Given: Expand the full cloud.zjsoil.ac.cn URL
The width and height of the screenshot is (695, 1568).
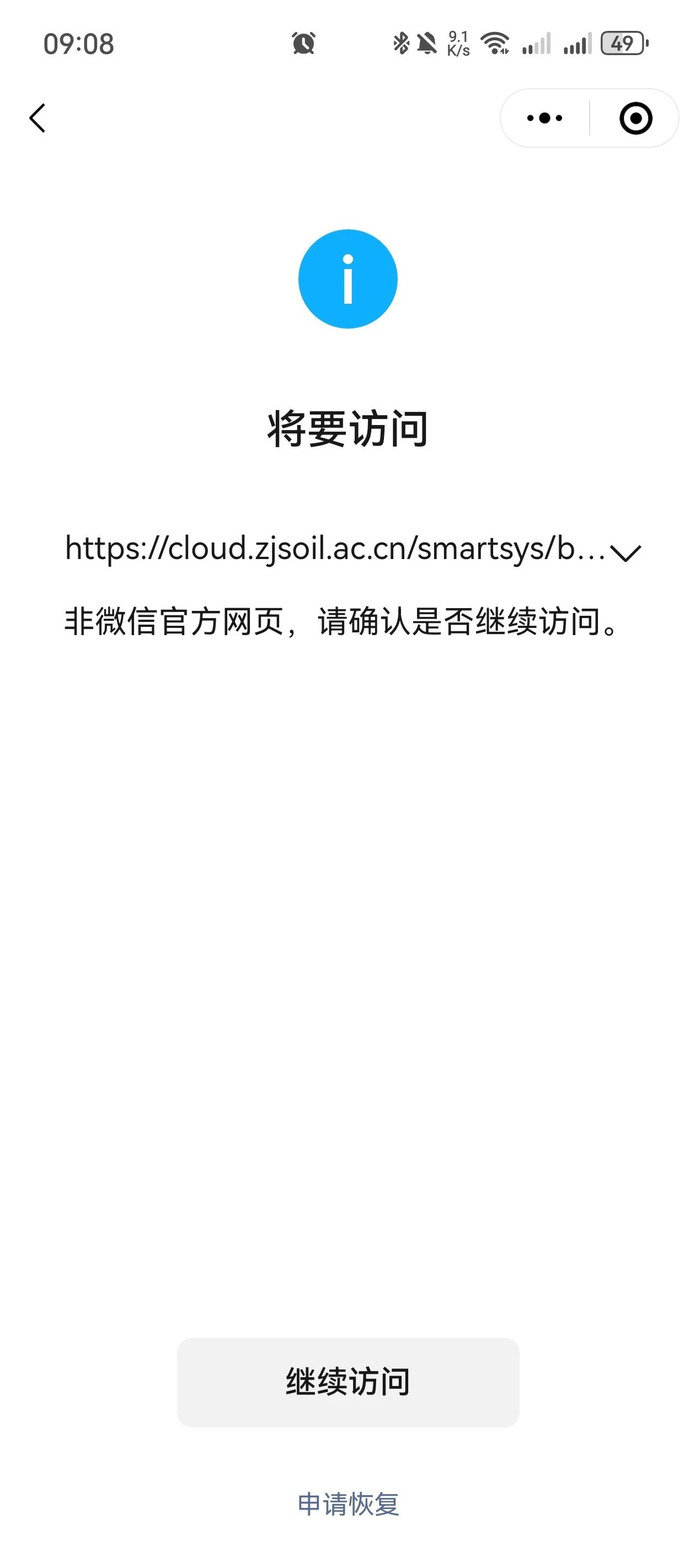Looking at the screenshot, I should pos(626,552).
